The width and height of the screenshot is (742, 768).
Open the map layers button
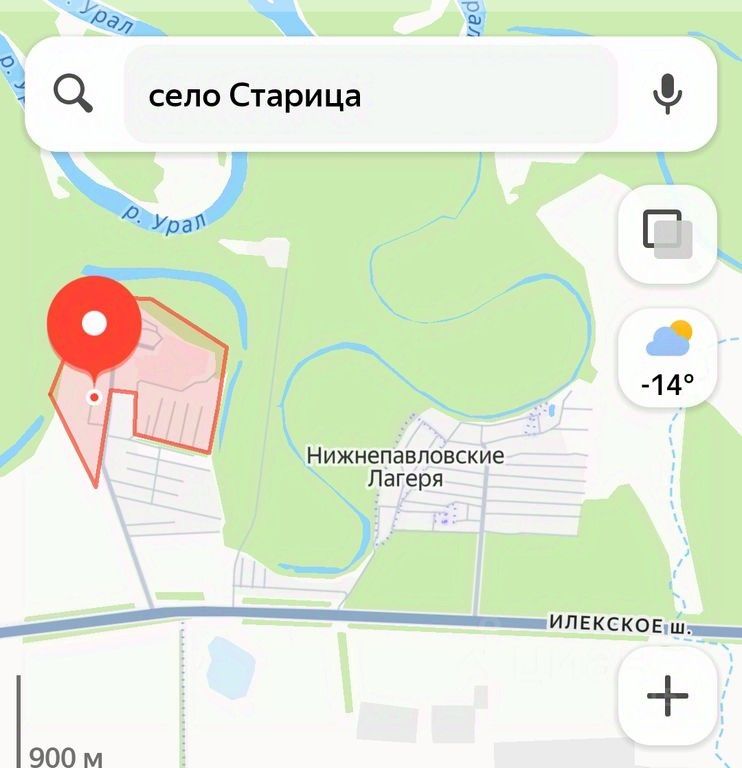[x=667, y=233]
